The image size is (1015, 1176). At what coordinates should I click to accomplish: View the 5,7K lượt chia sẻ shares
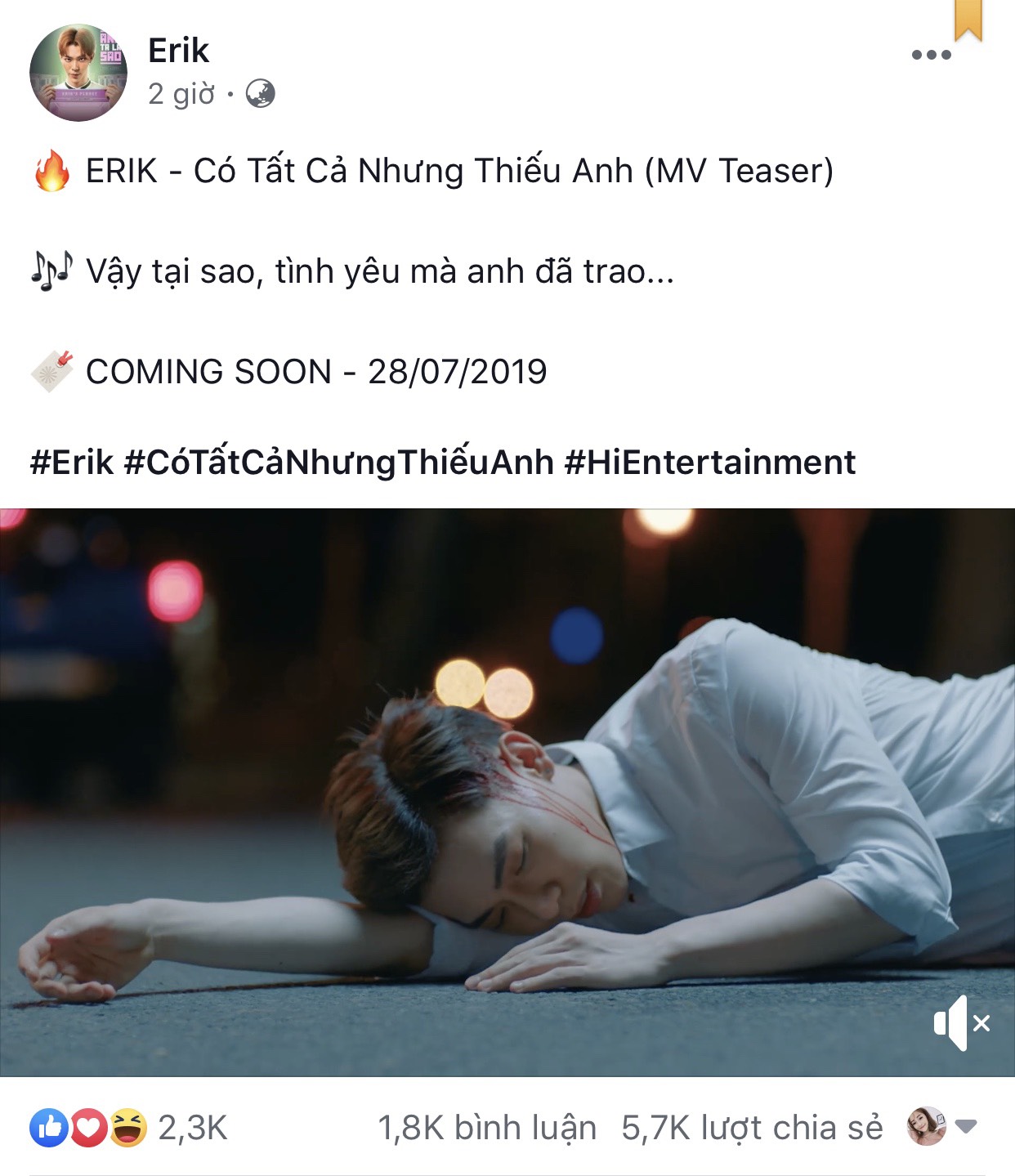(752, 1128)
